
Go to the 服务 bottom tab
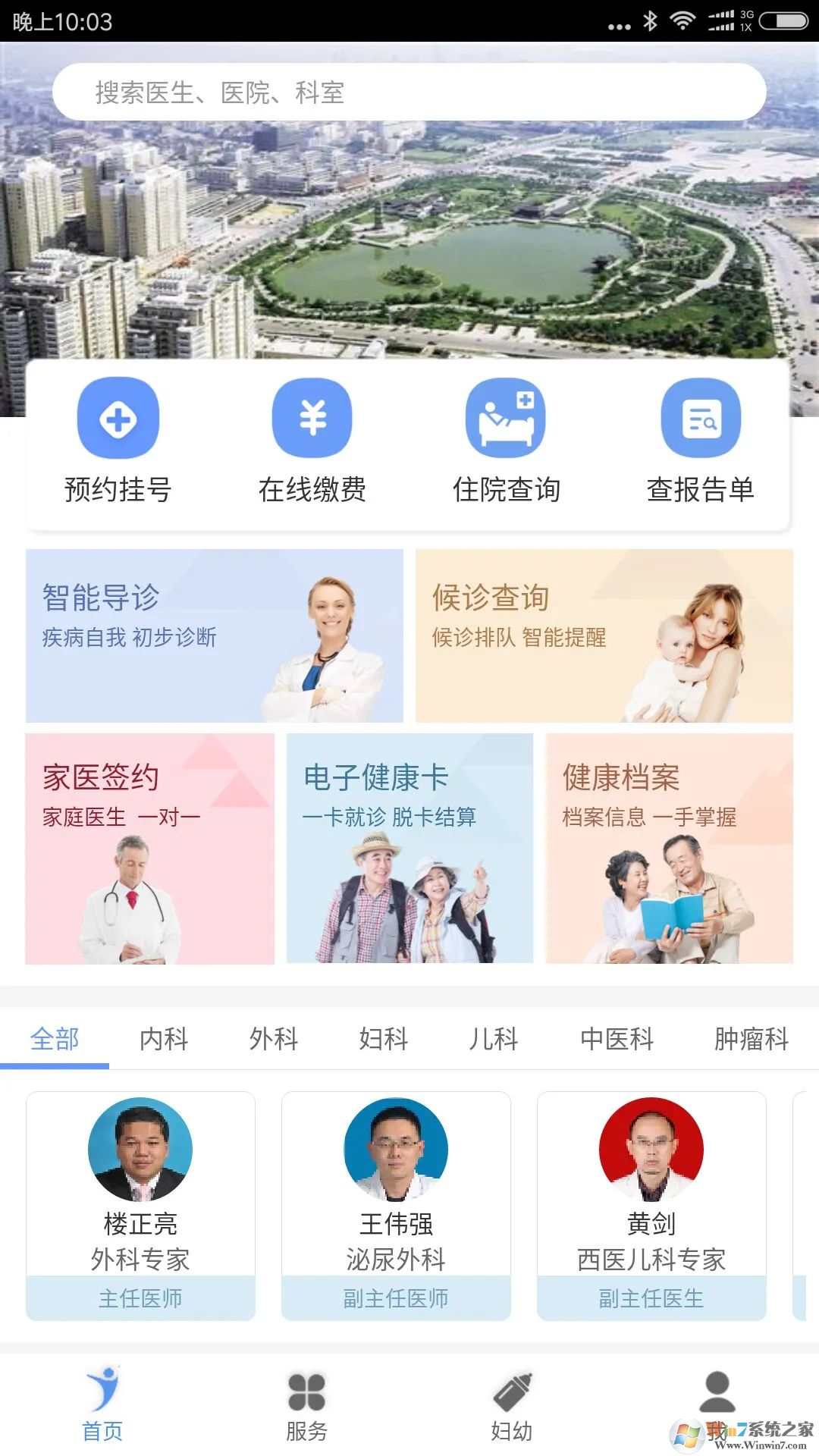[306, 1407]
